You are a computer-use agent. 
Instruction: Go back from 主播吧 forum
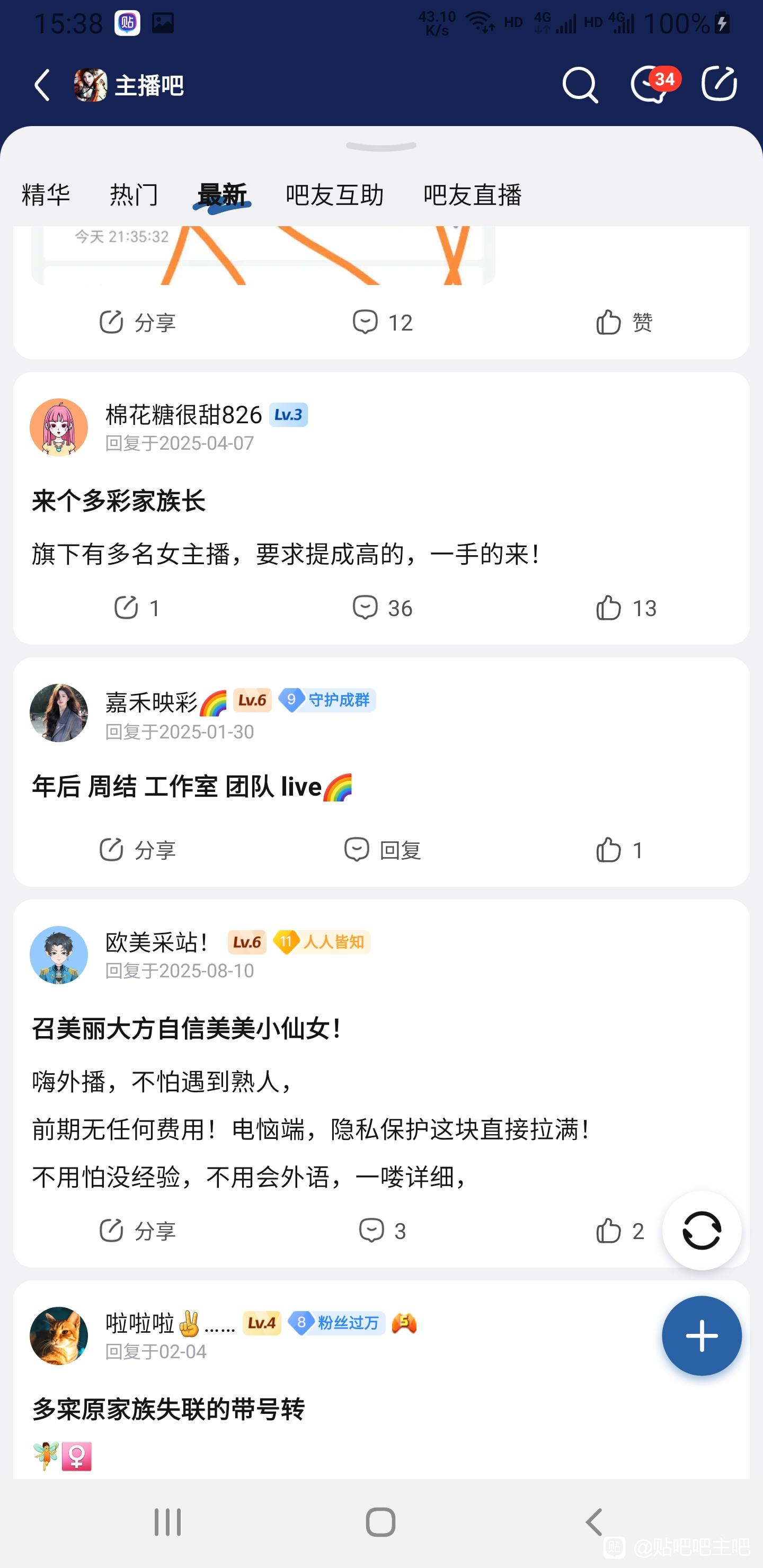point(42,85)
